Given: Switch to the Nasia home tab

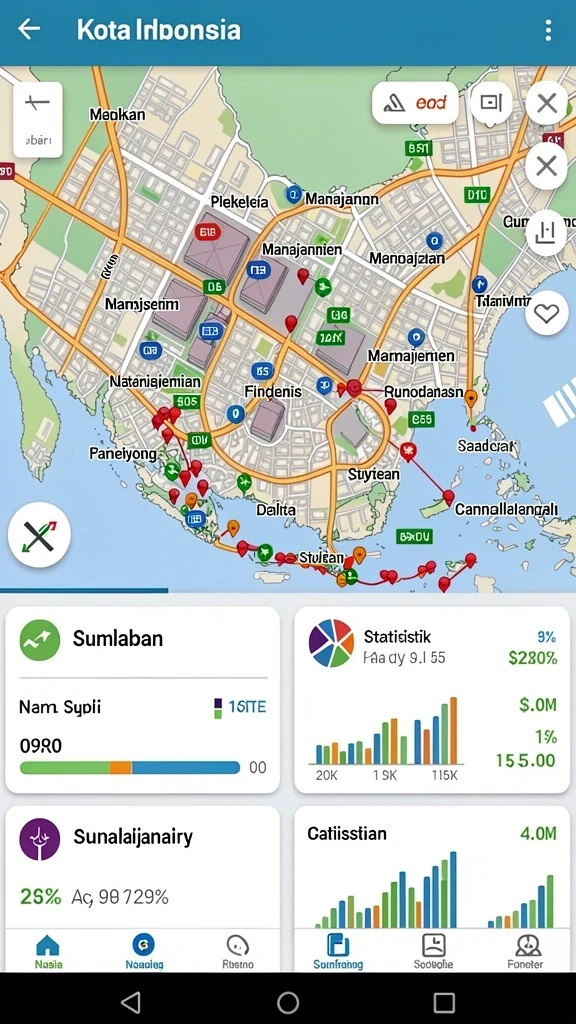Looking at the screenshot, I should point(48,951).
